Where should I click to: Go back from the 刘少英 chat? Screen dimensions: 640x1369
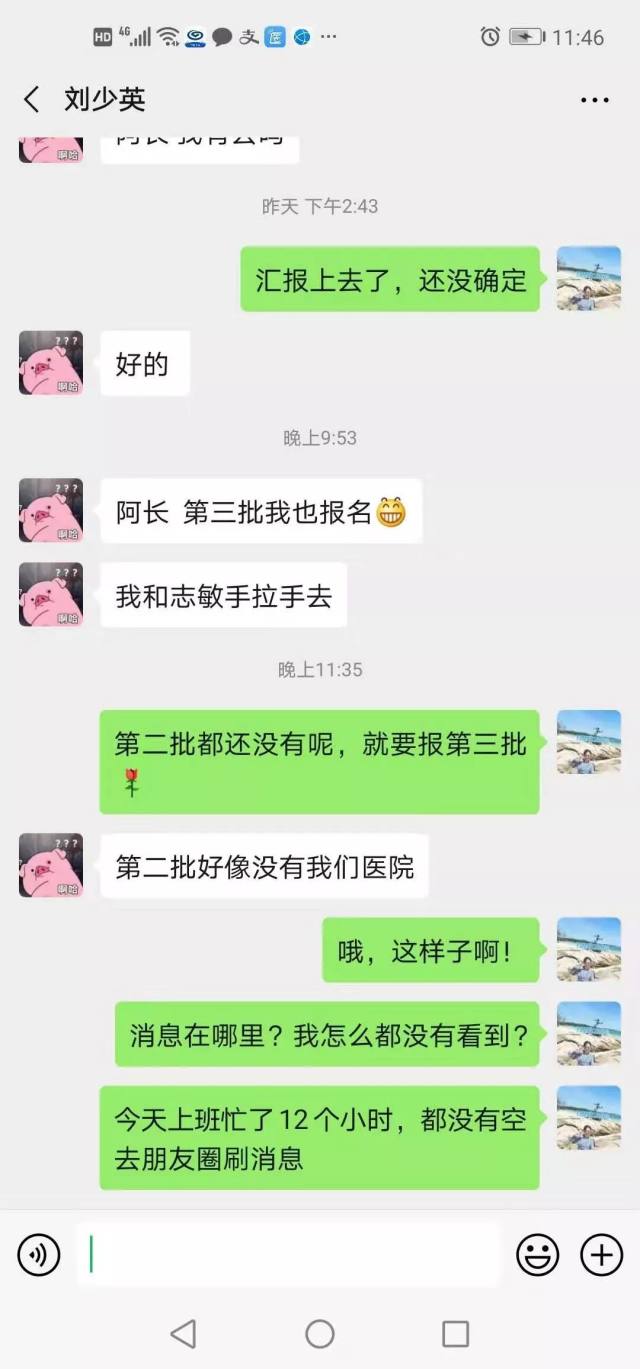[x=32, y=99]
